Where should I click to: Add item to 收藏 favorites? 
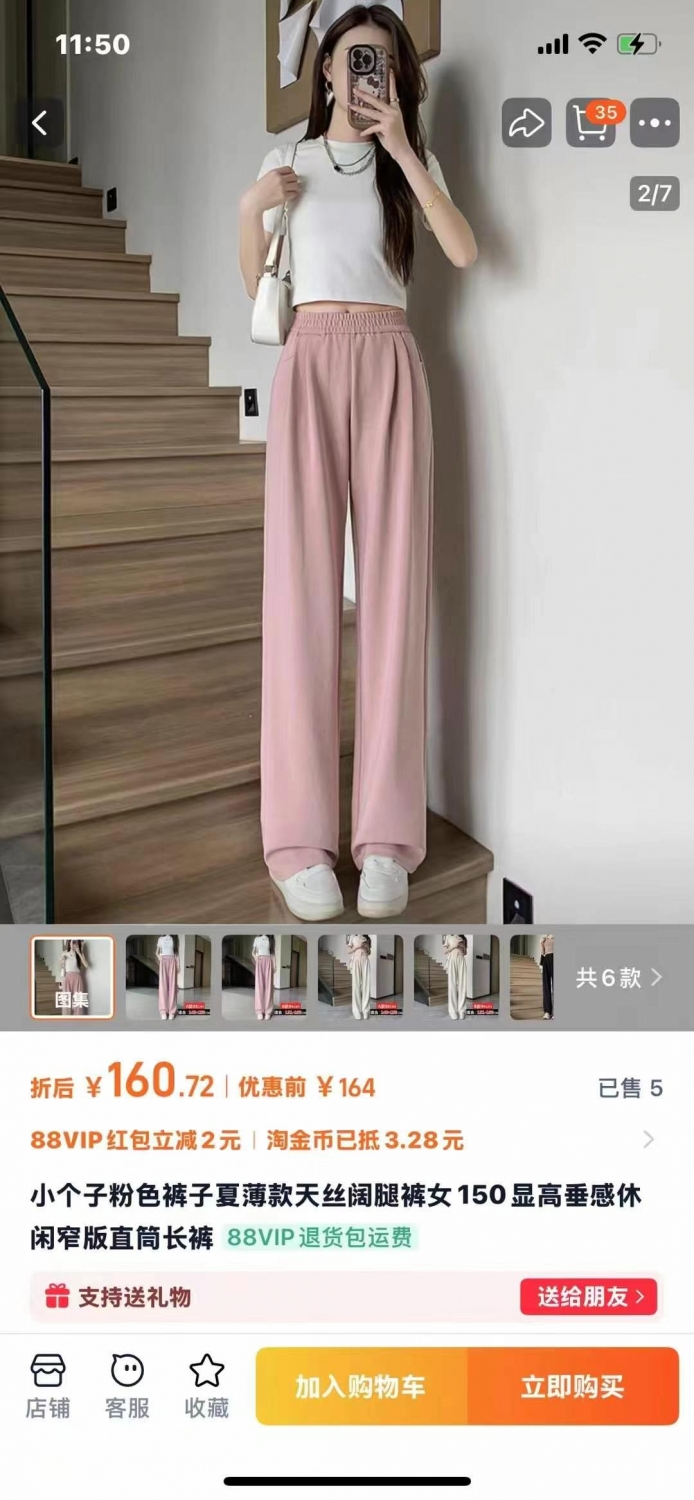207,1386
